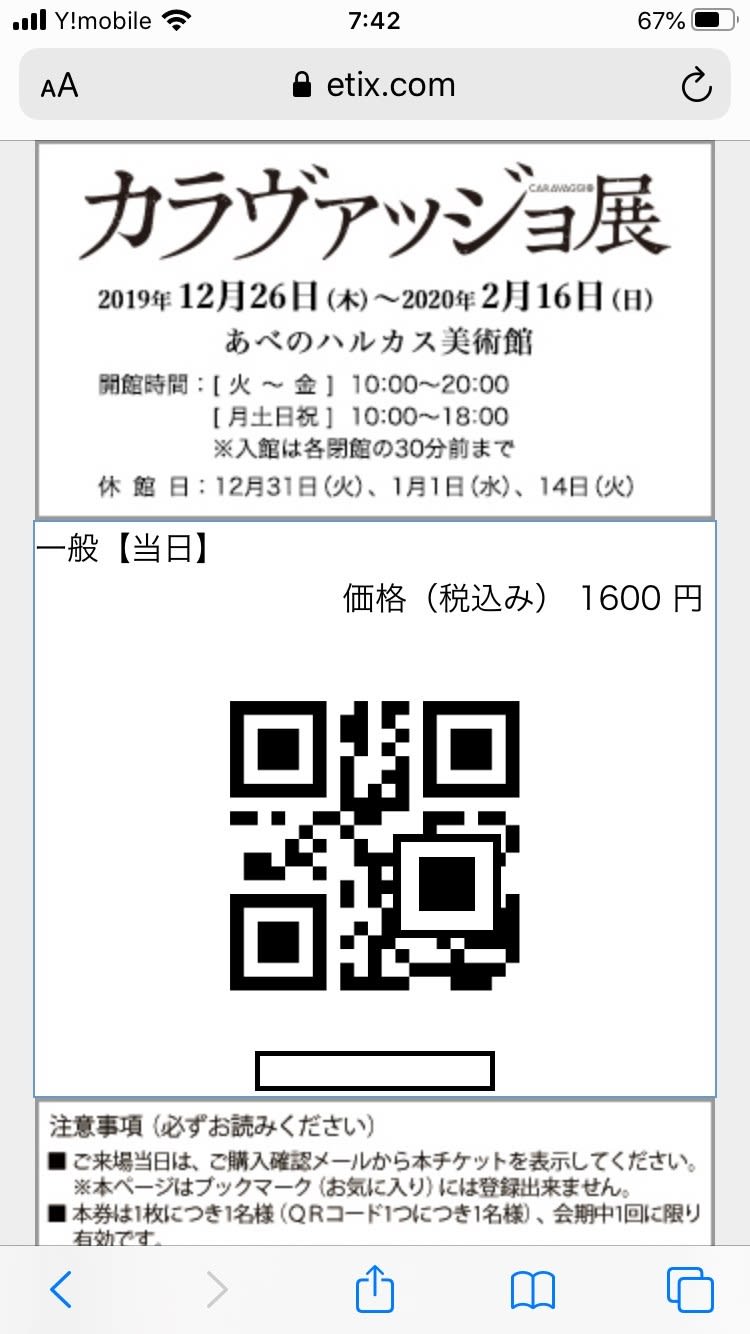Tap the etix.com address bar
The width and height of the screenshot is (750, 1334).
374,85
